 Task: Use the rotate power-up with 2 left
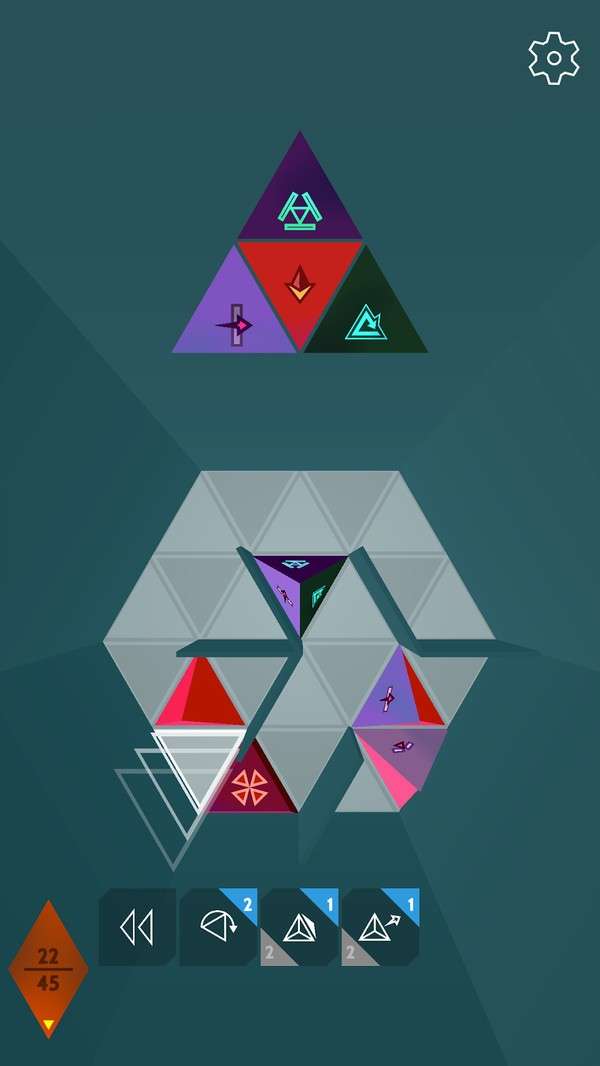click(218, 928)
